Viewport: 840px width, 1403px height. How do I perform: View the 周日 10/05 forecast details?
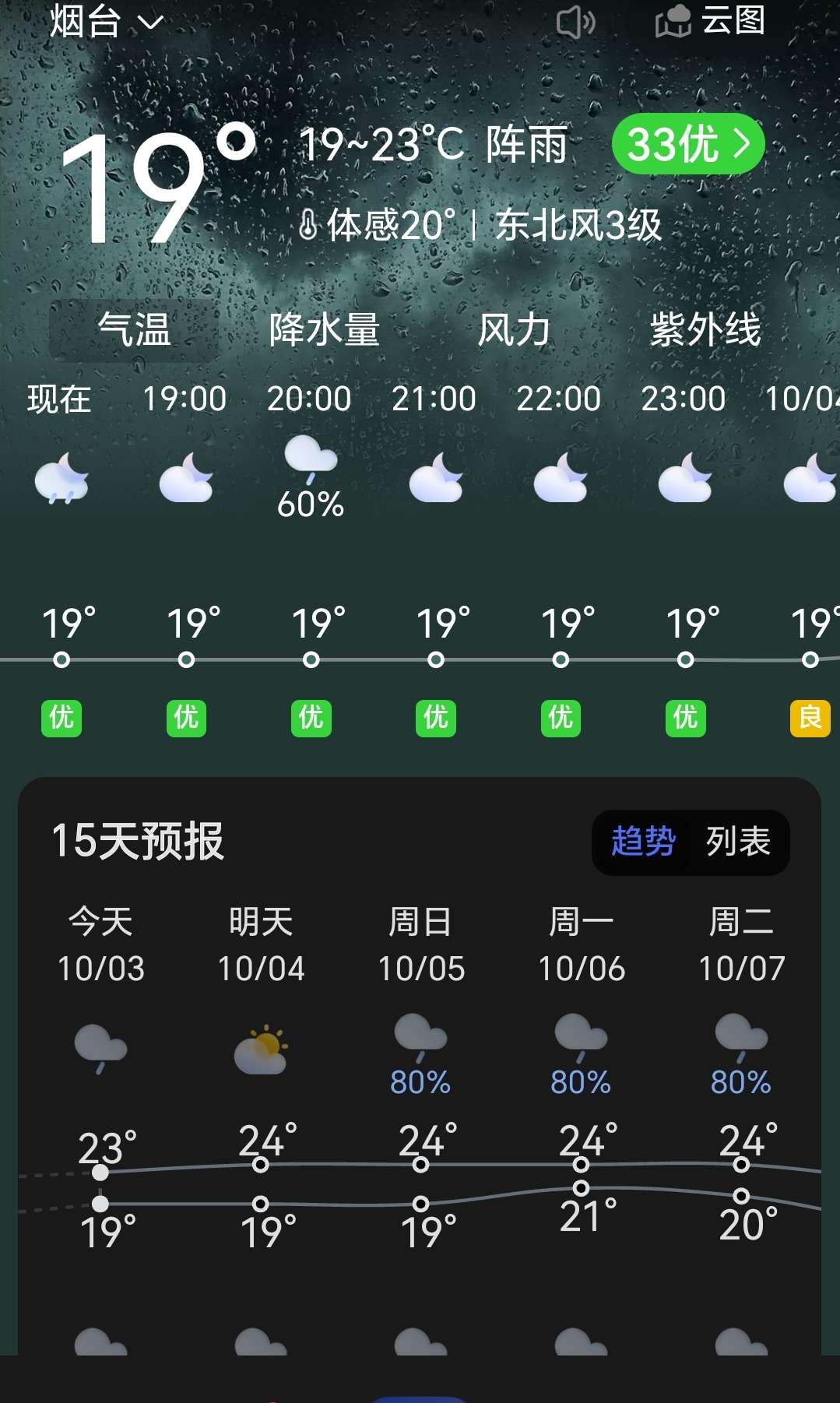421,945
